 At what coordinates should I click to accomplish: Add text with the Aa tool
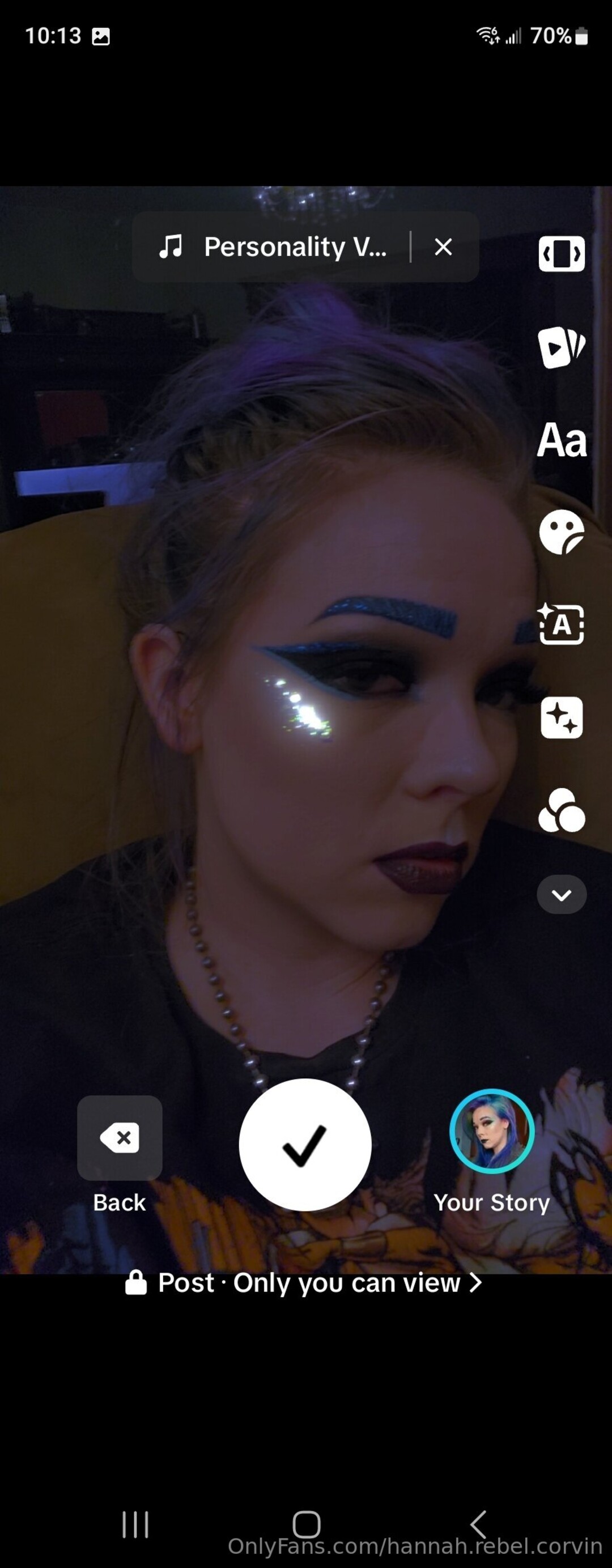(562, 440)
